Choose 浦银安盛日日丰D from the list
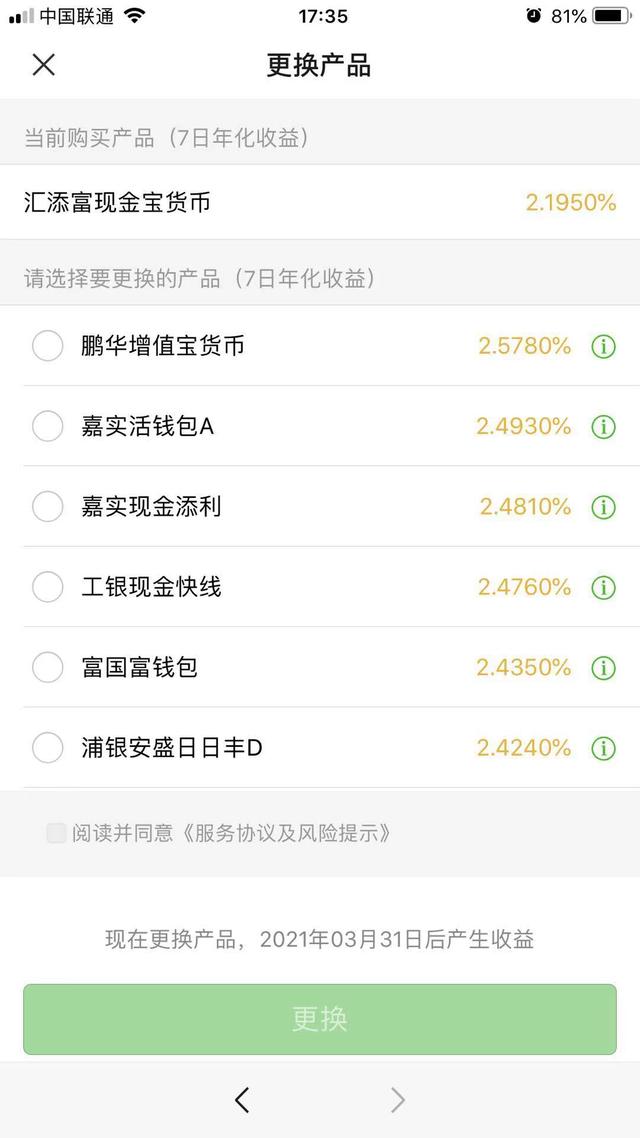Image resolution: width=640 pixels, height=1138 pixels. coord(48,748)
